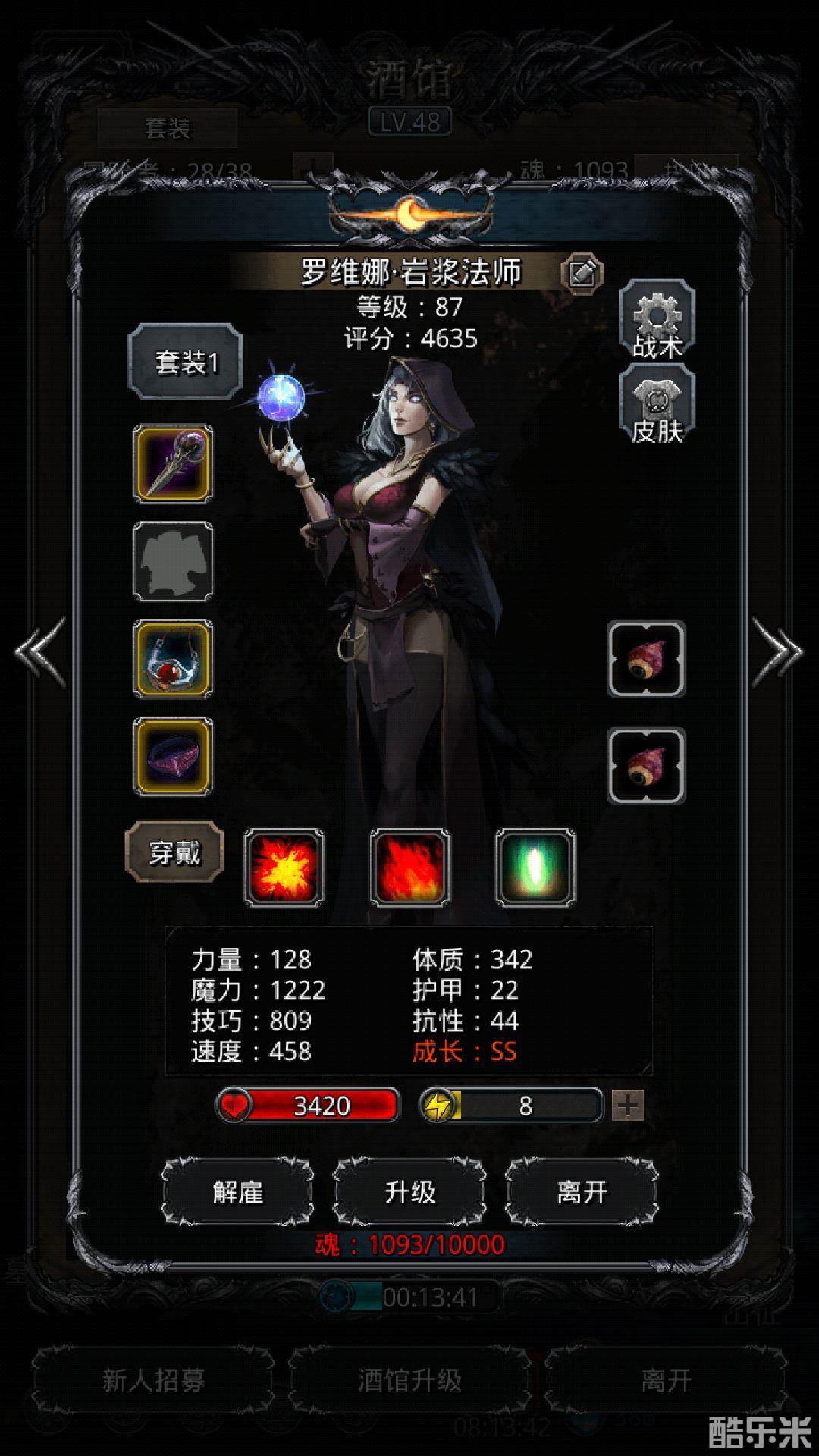Image resolution: width=819 pixels, height=1456 pixels.
Task: Open the lower eyeball accessory slot
Action: coord(646,765)
